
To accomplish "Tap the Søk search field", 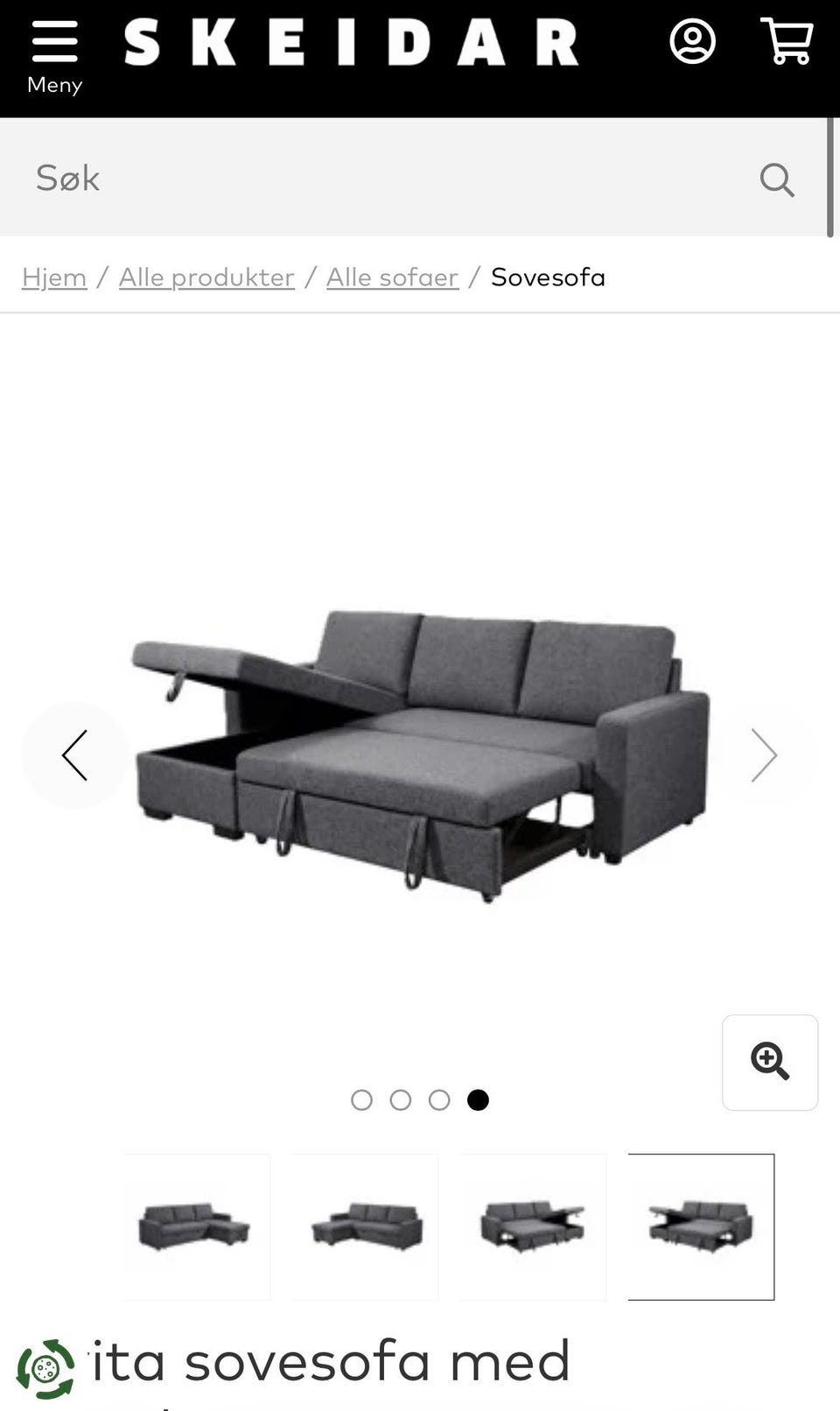I will (x=385, y=179).
